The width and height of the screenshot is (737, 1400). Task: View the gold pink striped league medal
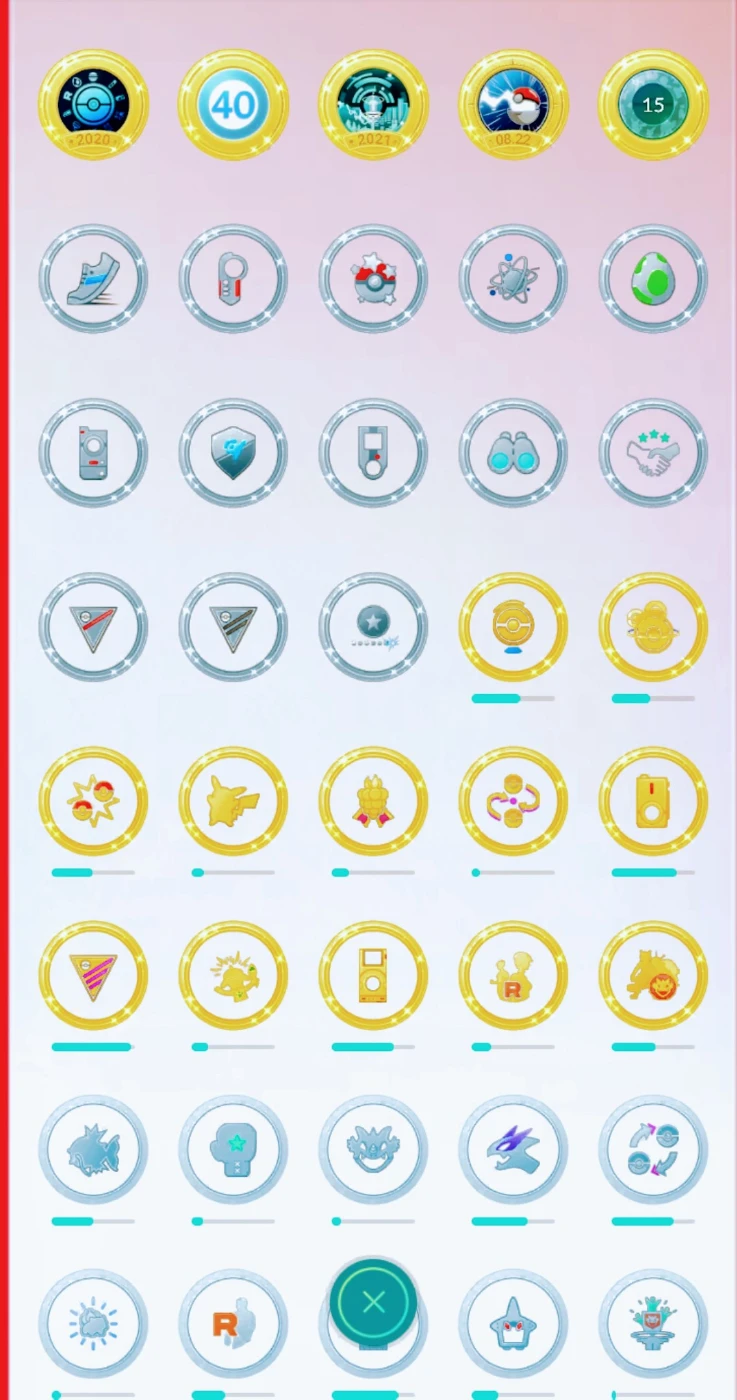(x=93, y=976)
